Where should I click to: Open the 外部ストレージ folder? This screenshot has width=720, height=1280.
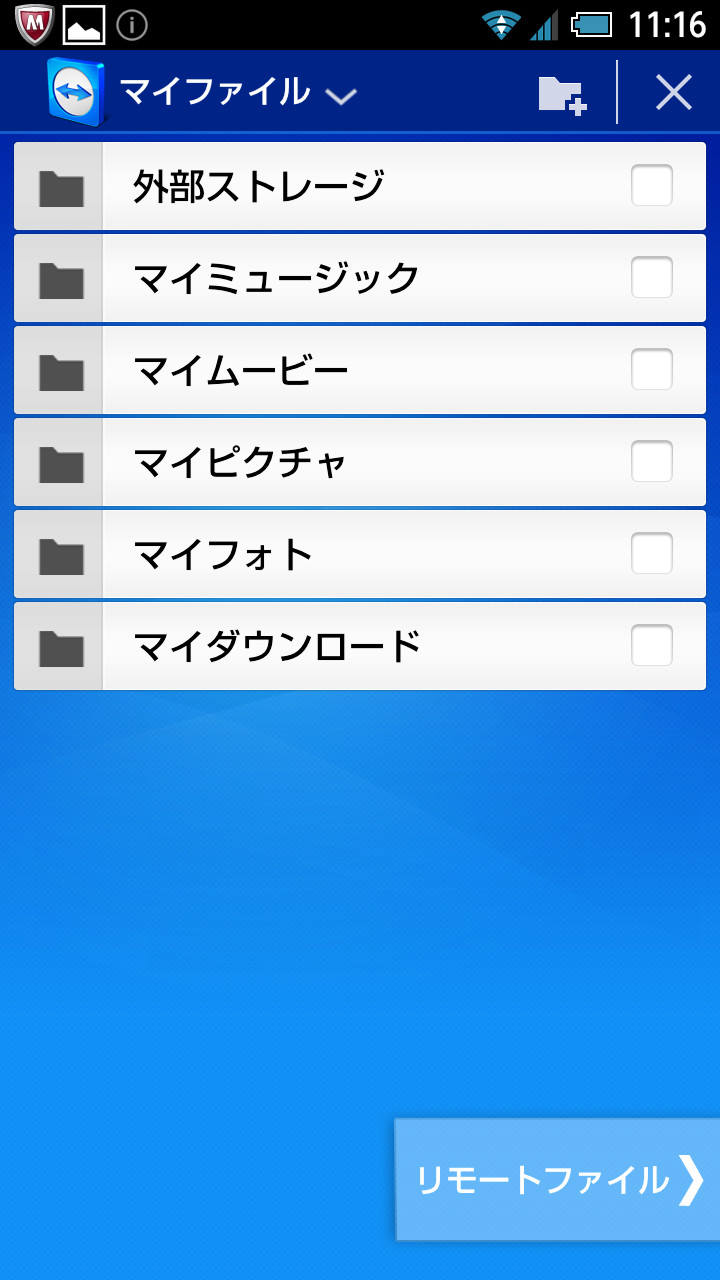tap(258, 186)
